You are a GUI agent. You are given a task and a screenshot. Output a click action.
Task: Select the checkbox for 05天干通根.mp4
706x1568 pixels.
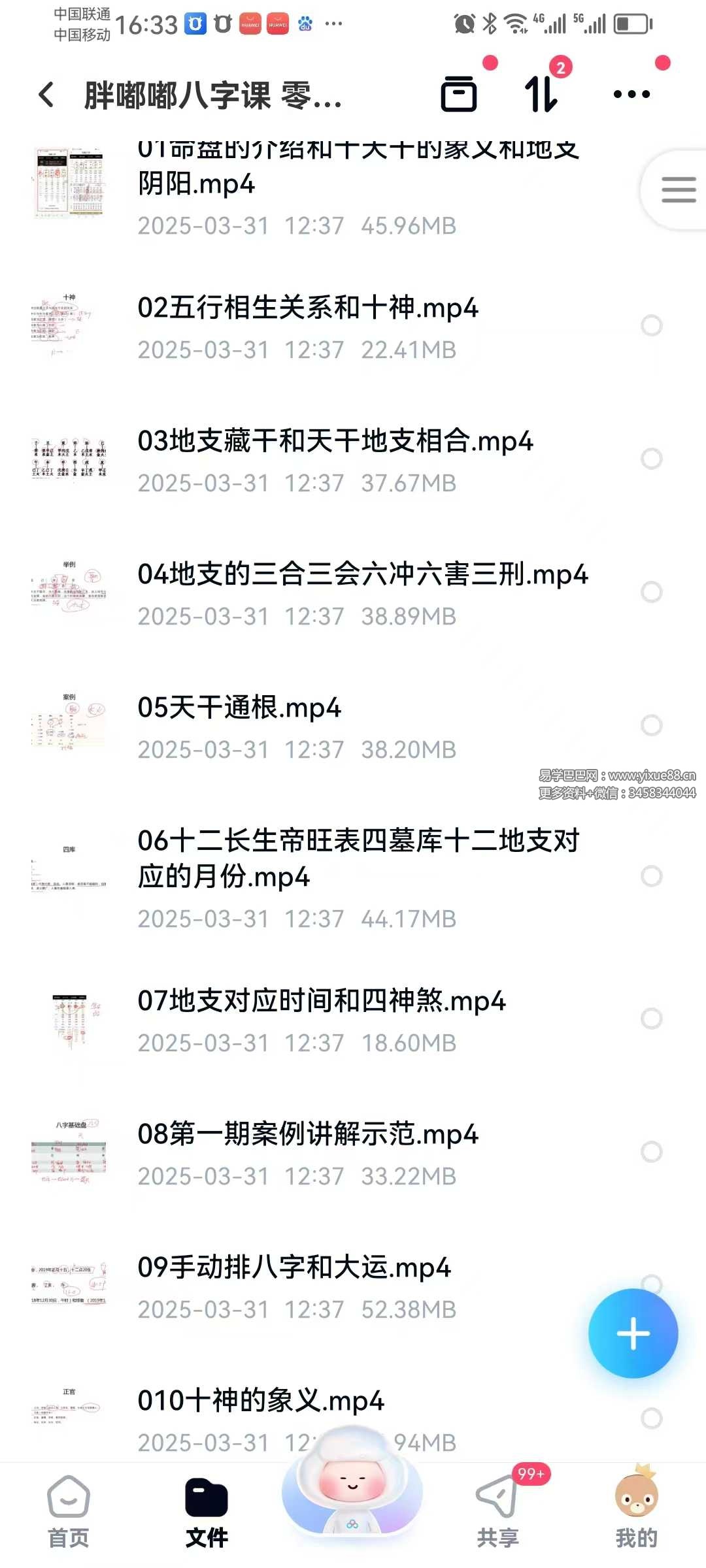point(652,725)
